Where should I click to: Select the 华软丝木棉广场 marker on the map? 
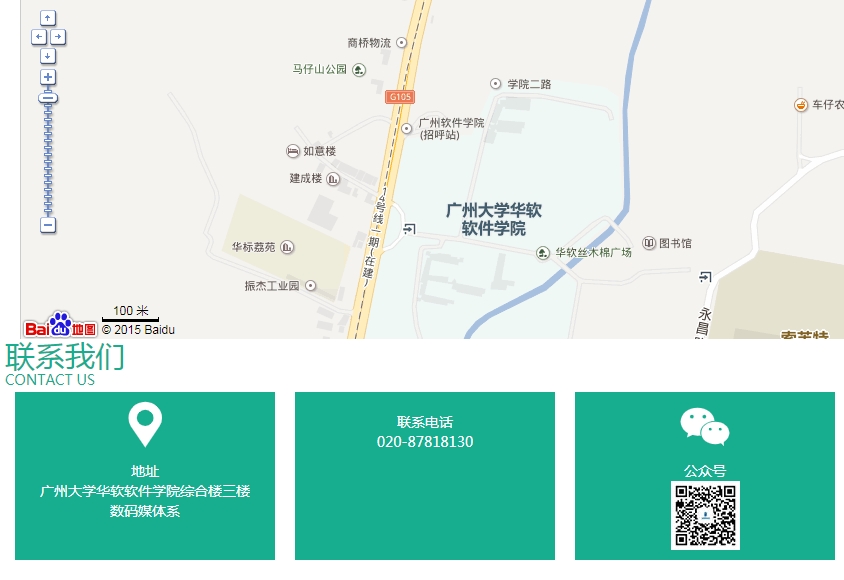(x=543, y=253)
